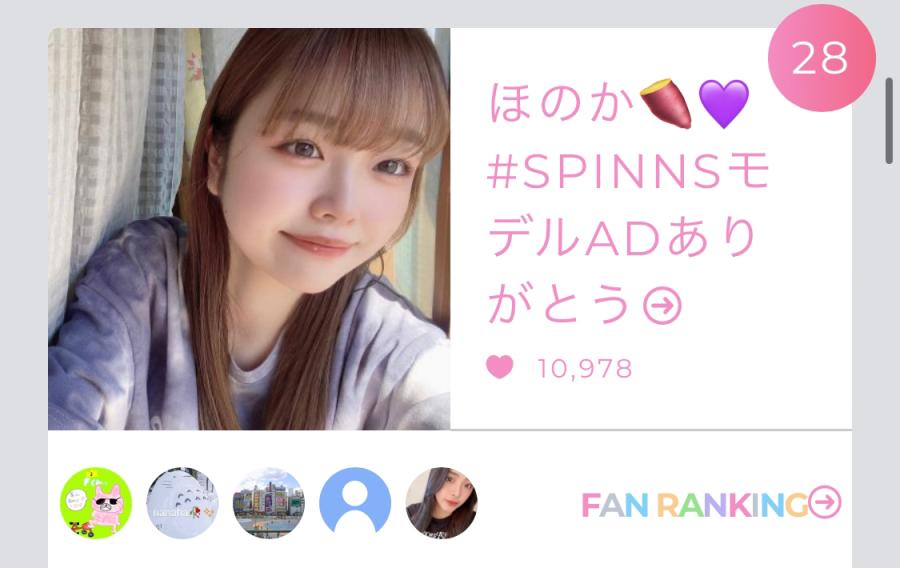900x568 pixels.
Task: View the fan with default blue avatar
Action: [x=354, y=503]
